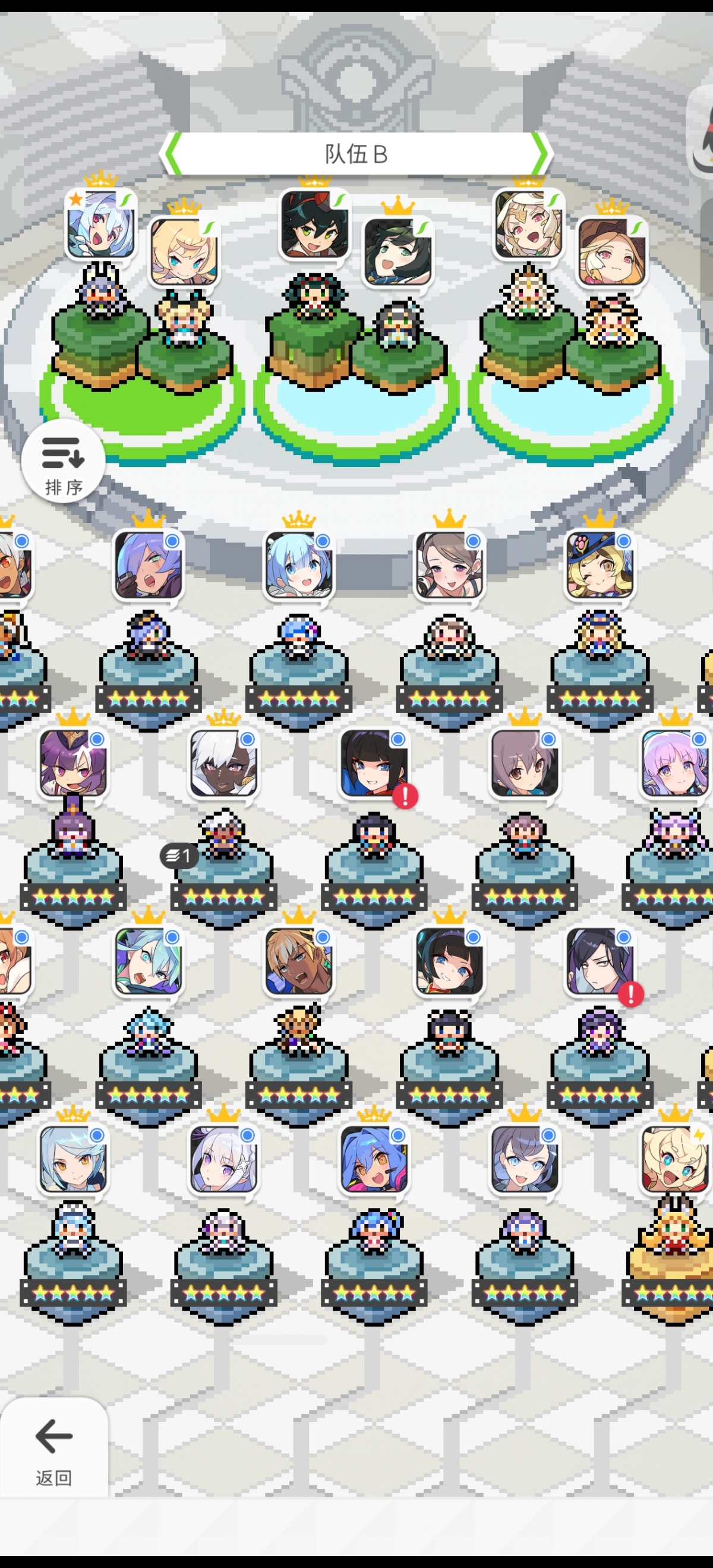This screenshot has height=1568, width=713.
Task: Select the tanned blond muscular character portrait
Action: (x=298, y=962)
